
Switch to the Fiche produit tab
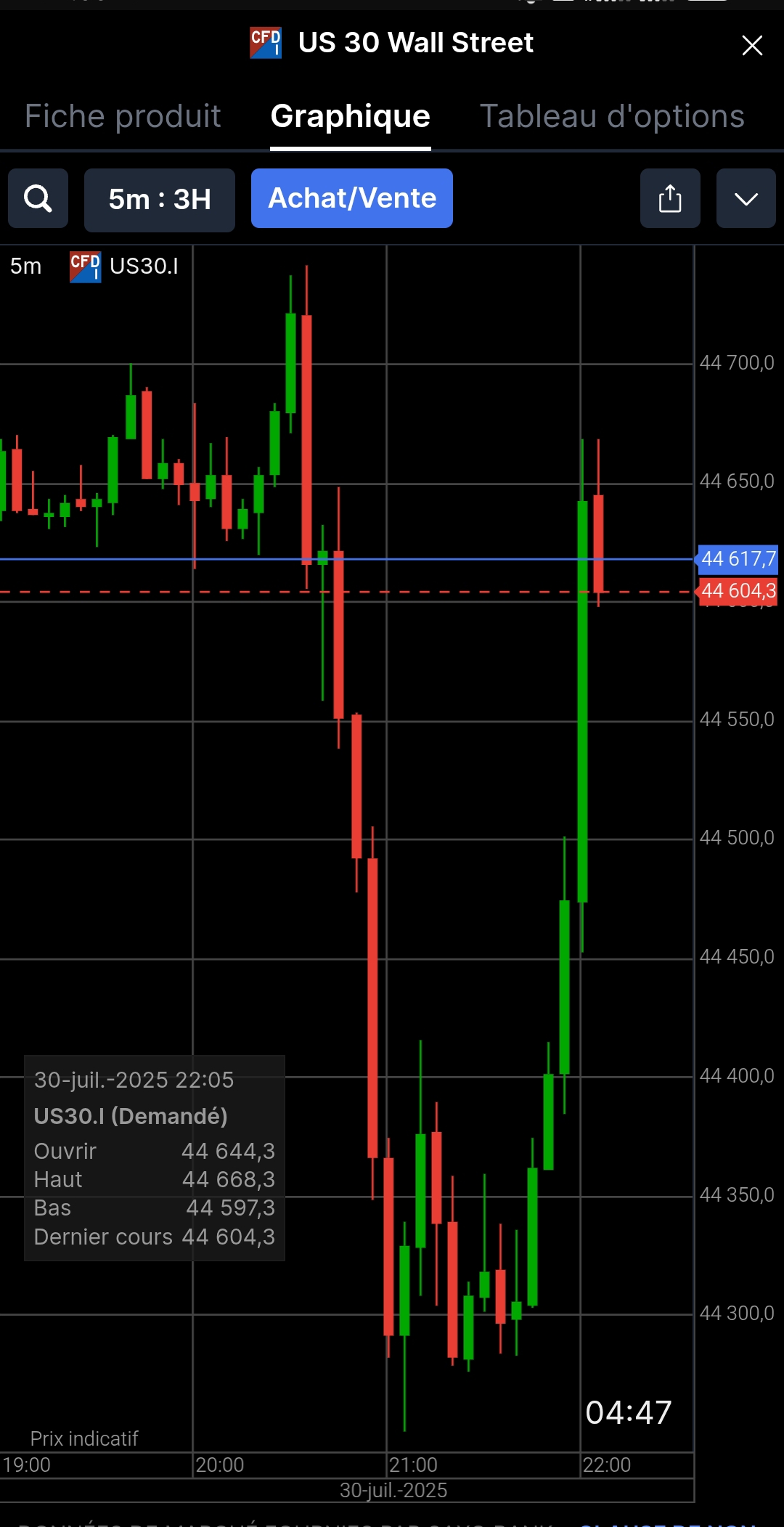point(123,116)
